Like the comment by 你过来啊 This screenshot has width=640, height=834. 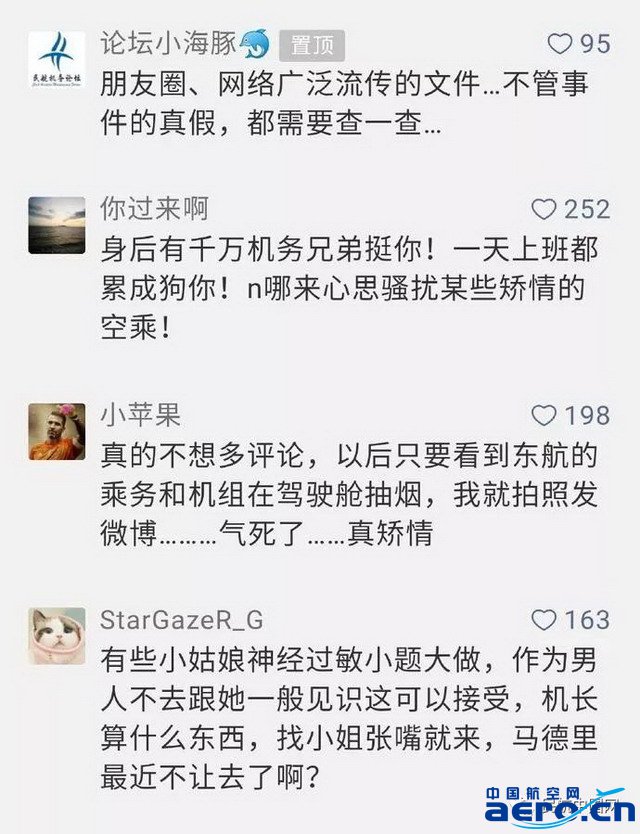coord(544,209)
